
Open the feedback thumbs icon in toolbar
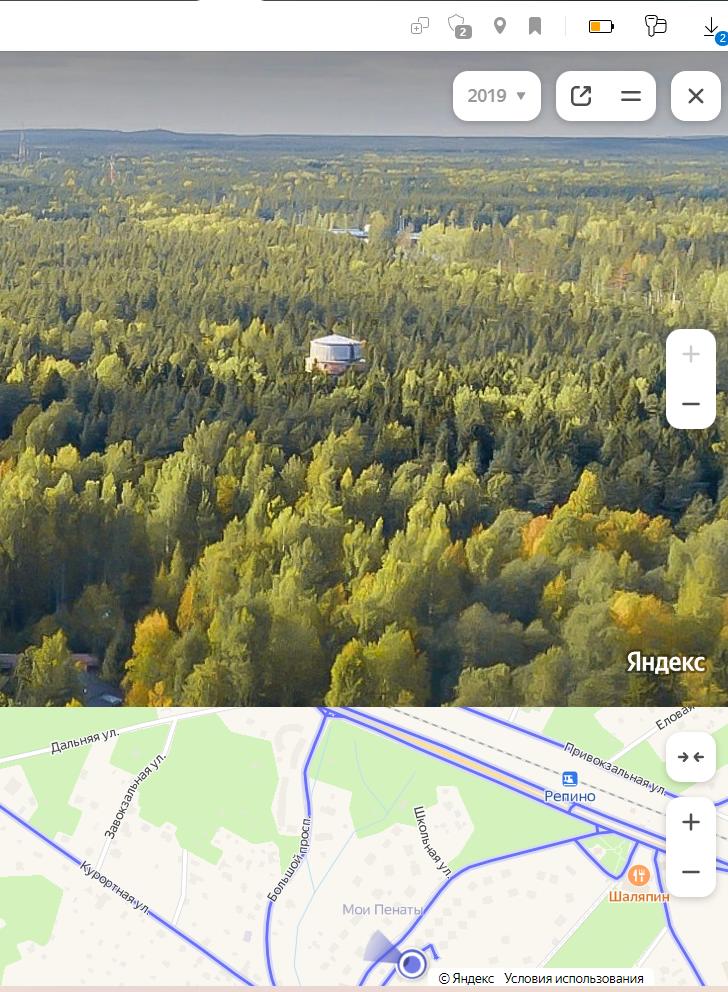pos(655,26)
